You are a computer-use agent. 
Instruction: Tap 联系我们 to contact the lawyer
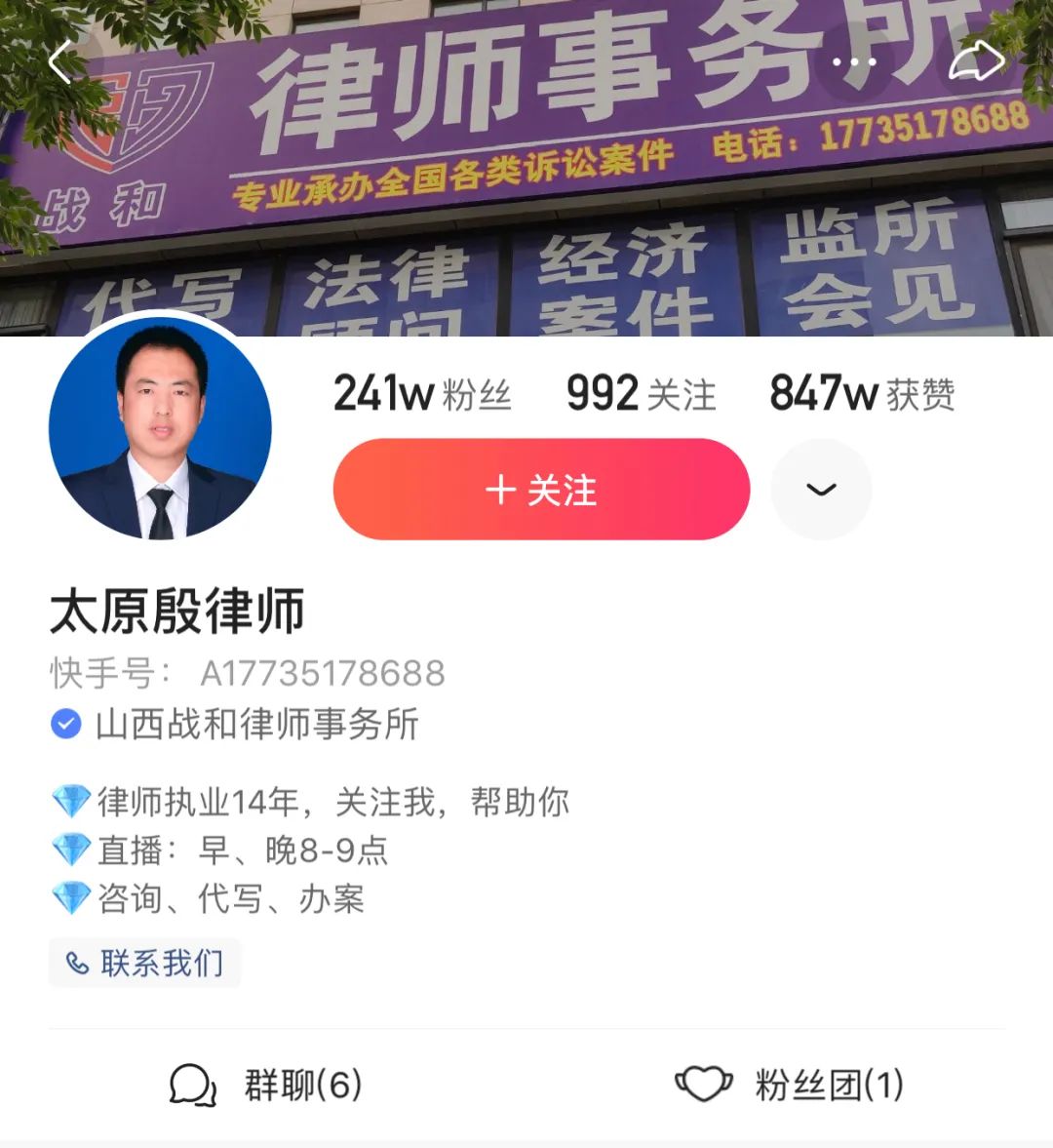pyautogui.click(x=144, y=963)
